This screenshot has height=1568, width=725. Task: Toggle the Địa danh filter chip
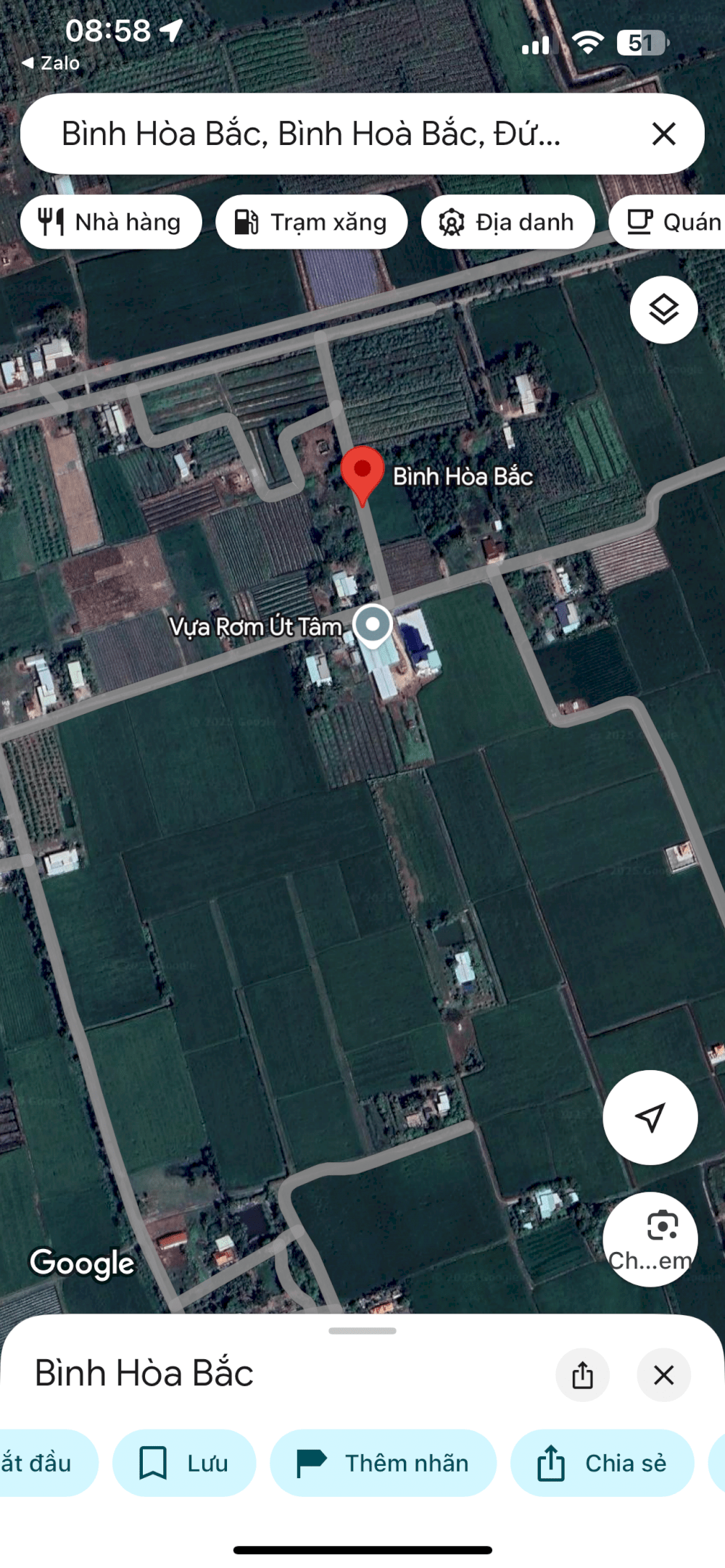507,222
